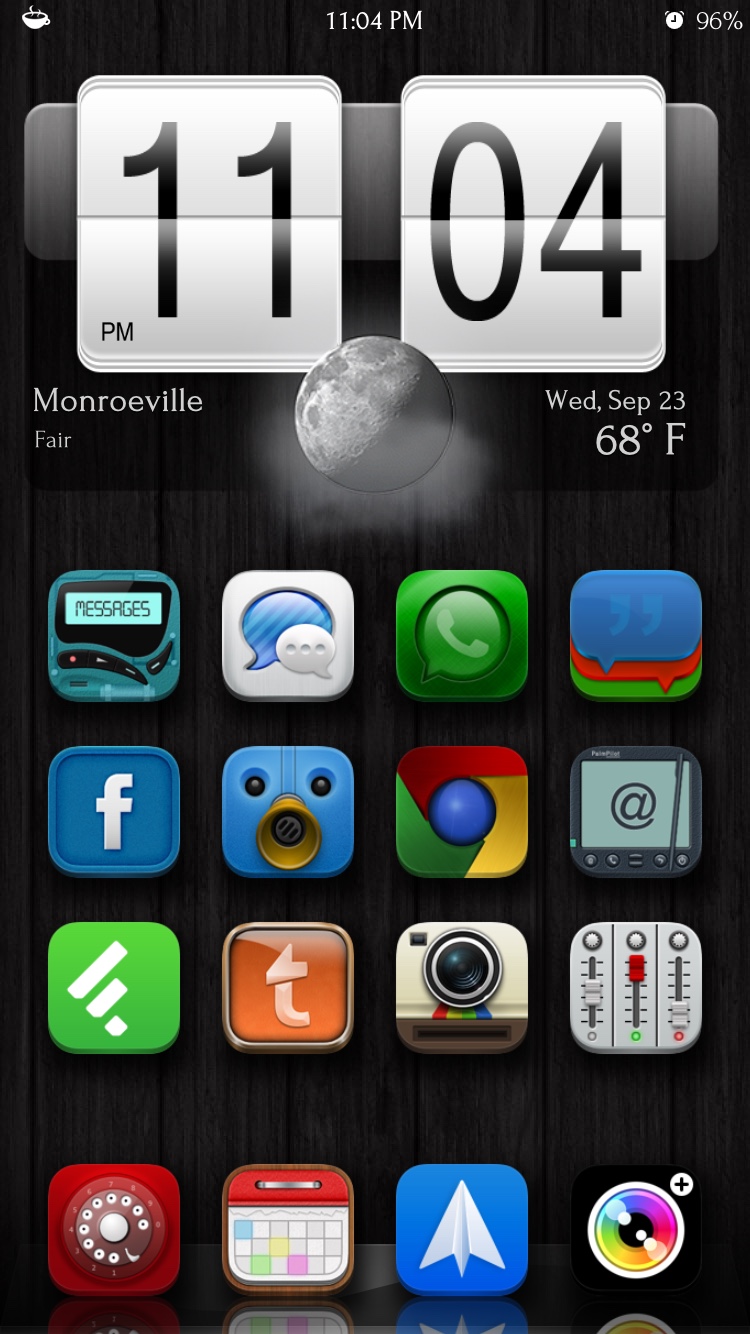750x1334 pixels.
Task: Open the stacked speech bubbles quote app
Action: pos(636,635)
